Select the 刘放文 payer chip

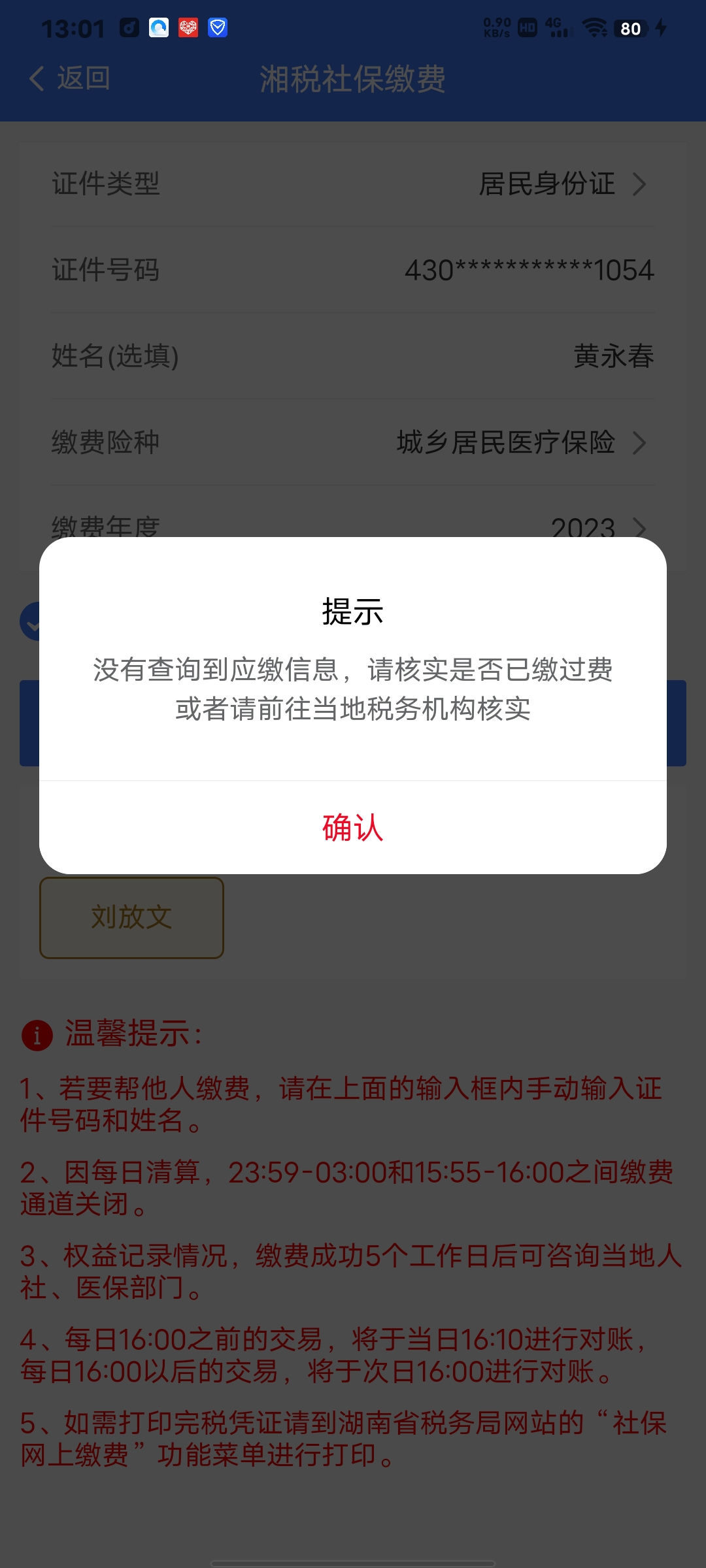pyautogui.click(x=132, y=917)
